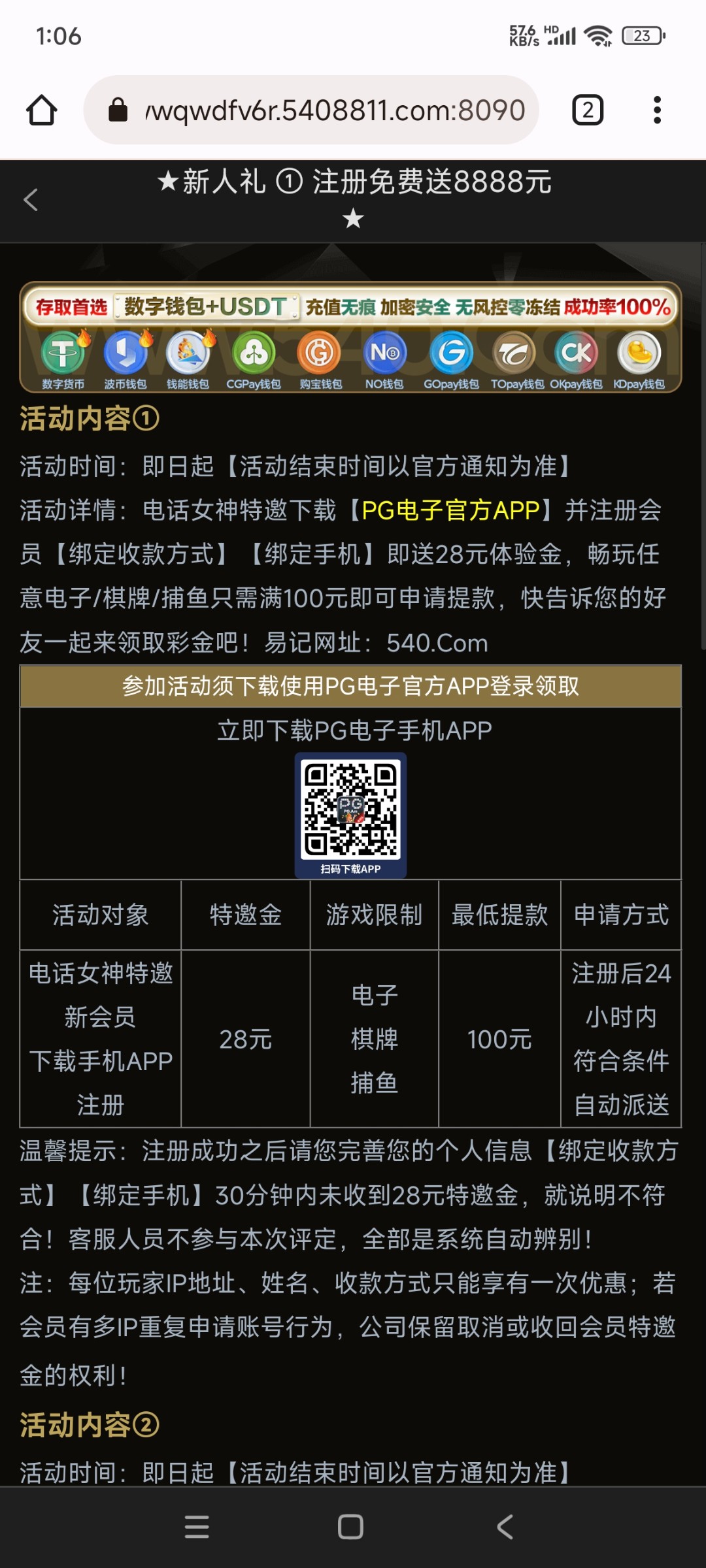The height and width of the screenshot is (1568, 706).
Task: Open recent apps from navigation bar
Action: click(197, 1527)
